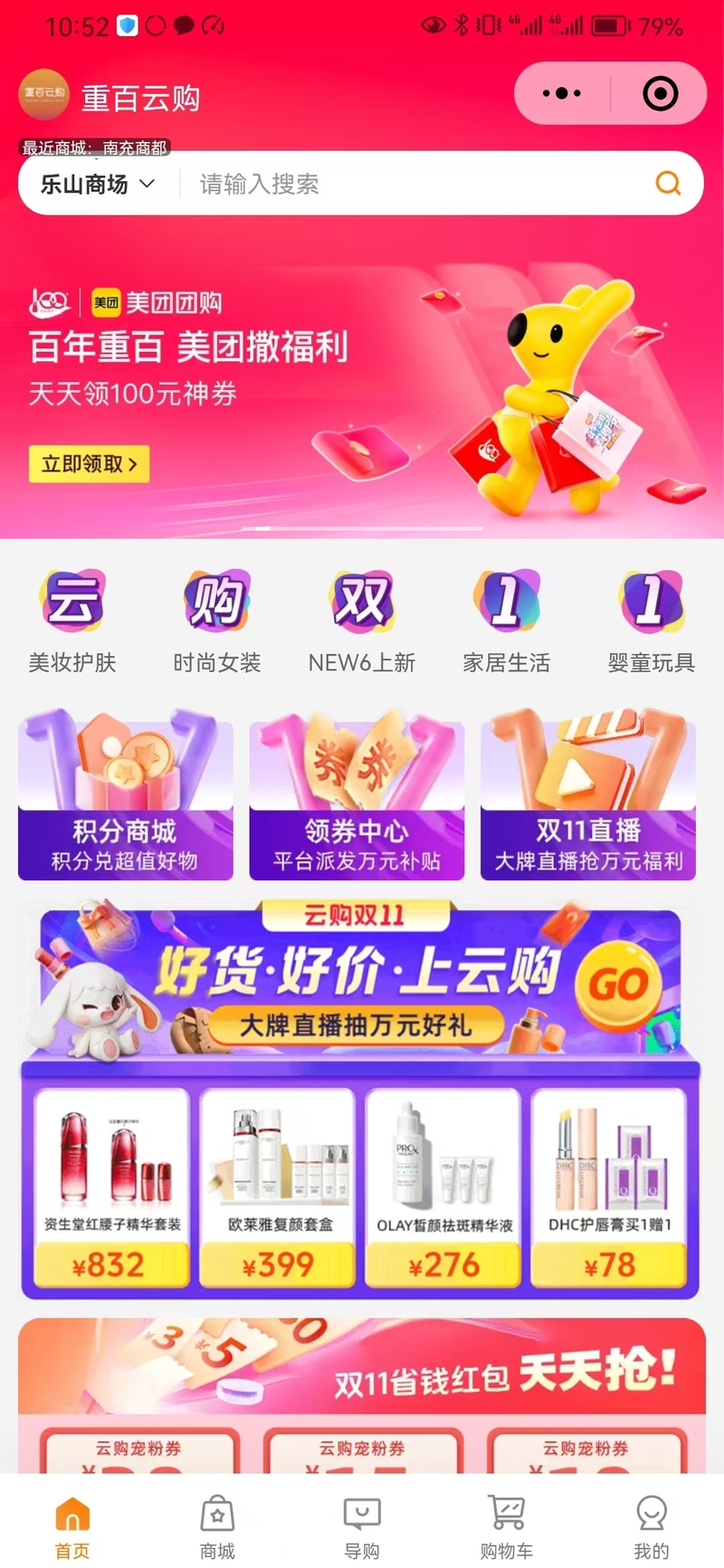The image size is (724, 1568).
Task: Open the mini-program three-dot menu
Action: pos(562,93)
